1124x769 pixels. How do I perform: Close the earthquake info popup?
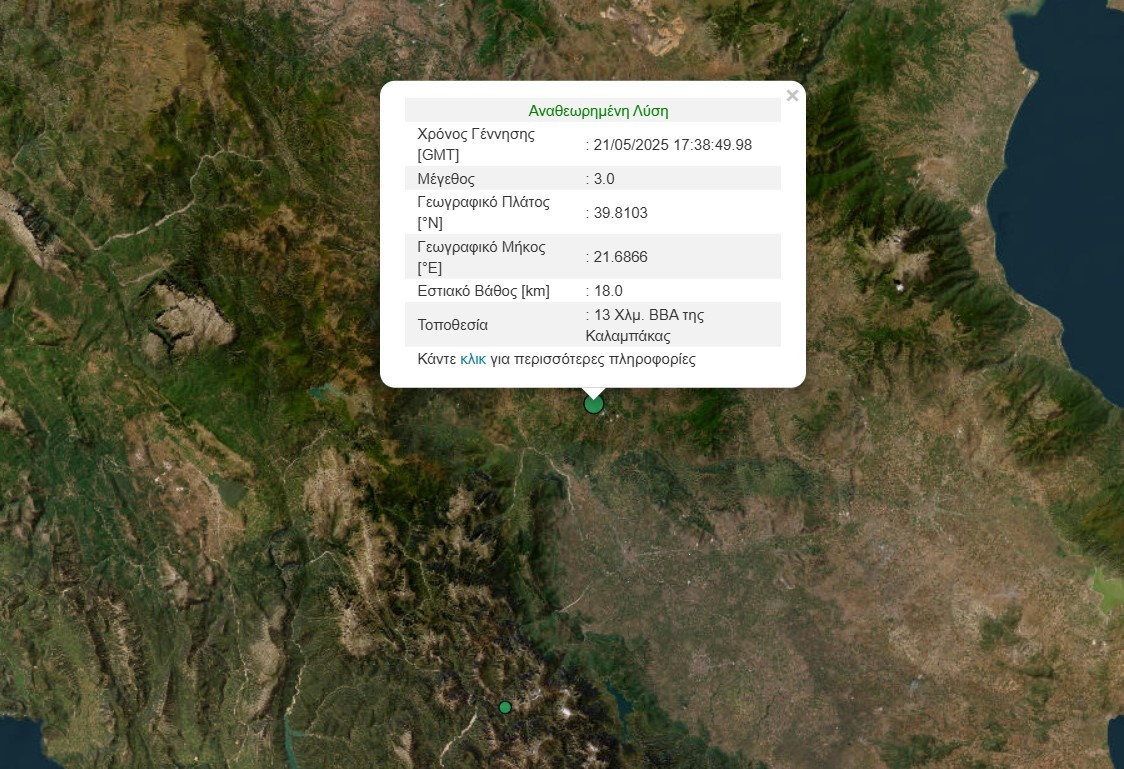[792, 96]
